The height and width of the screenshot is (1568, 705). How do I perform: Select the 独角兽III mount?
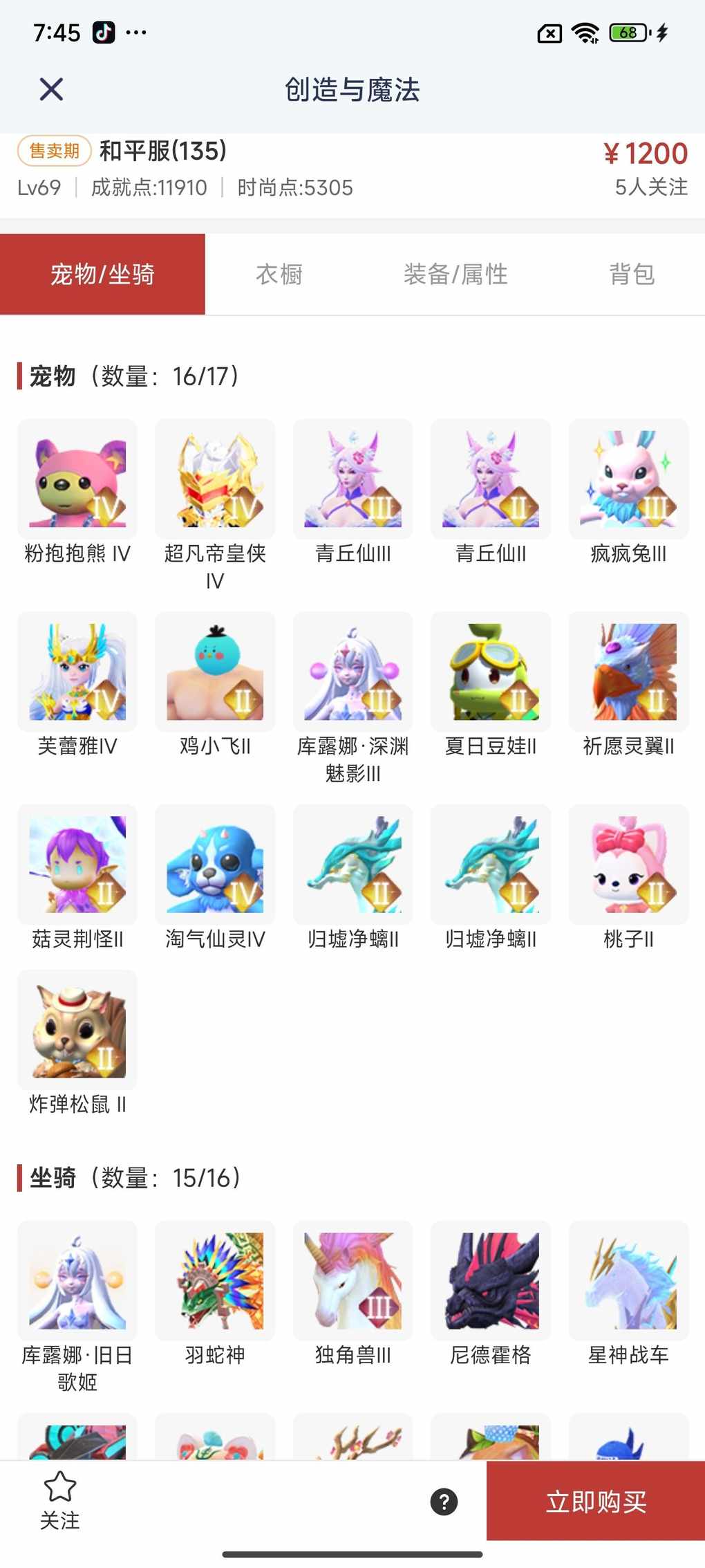352,1280
